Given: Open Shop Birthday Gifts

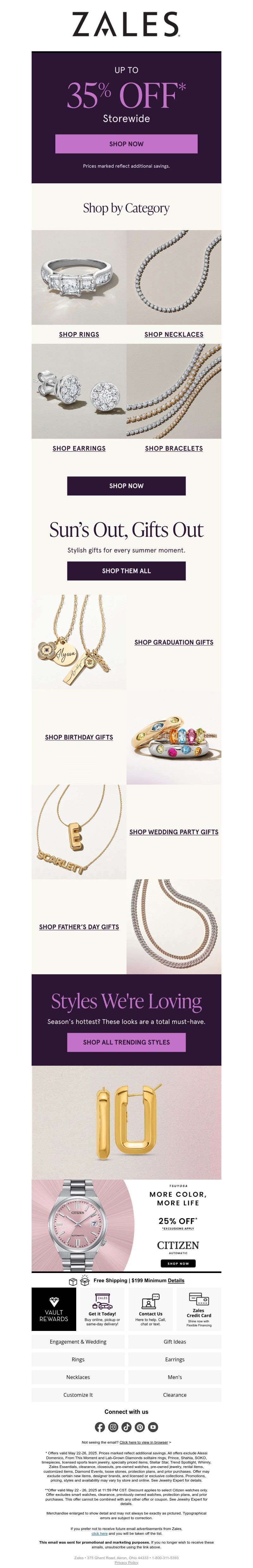Looking at the screenshot, I should (x=79, y=737).
